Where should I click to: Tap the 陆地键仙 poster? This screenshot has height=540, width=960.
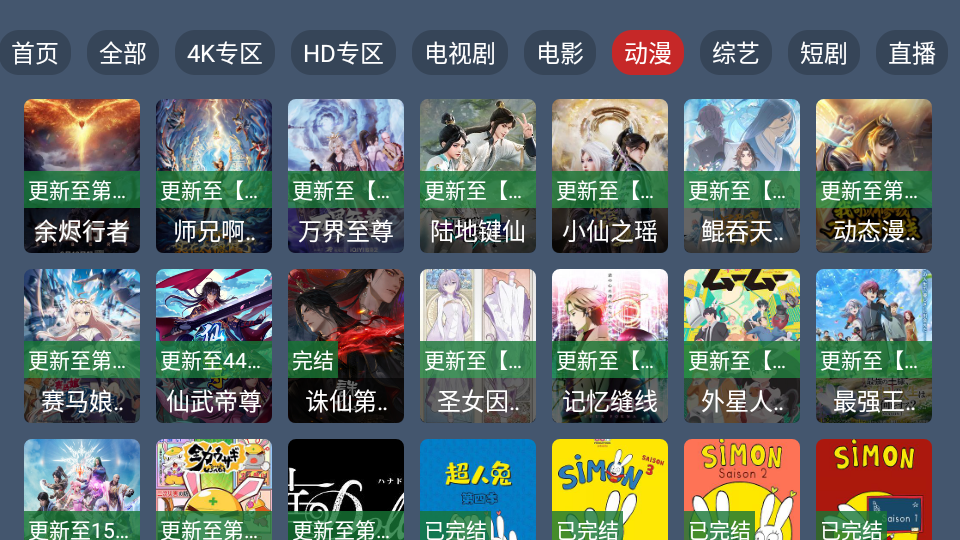[478, 175]
